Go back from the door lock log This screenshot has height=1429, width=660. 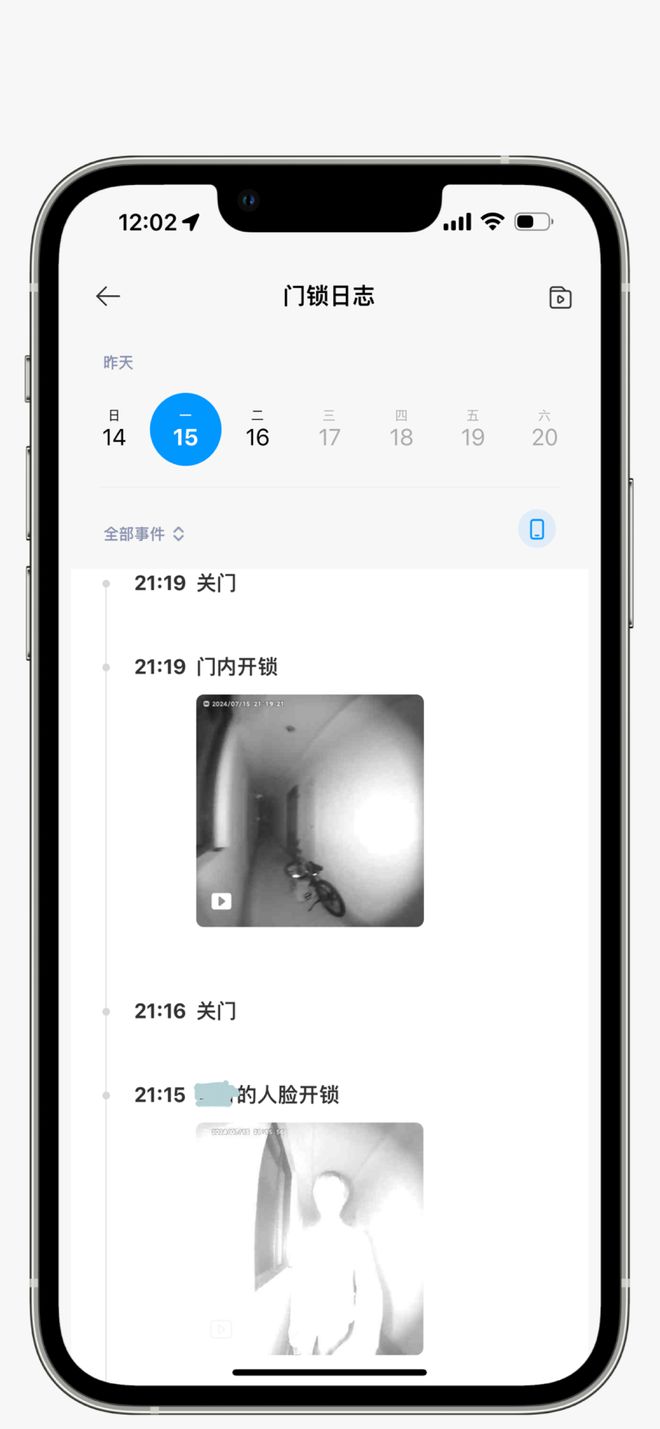[108, 296]
